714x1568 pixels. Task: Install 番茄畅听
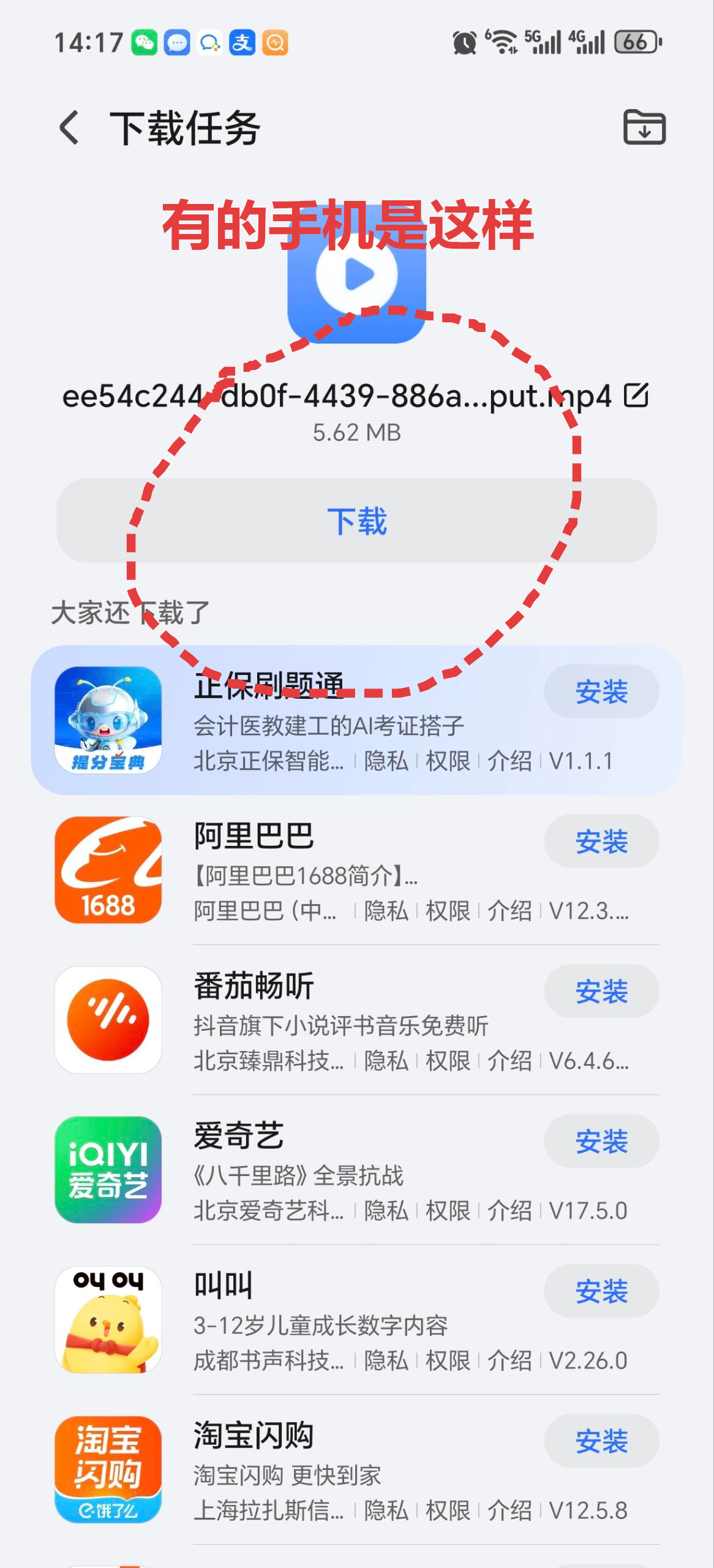[x=601, y=992]
